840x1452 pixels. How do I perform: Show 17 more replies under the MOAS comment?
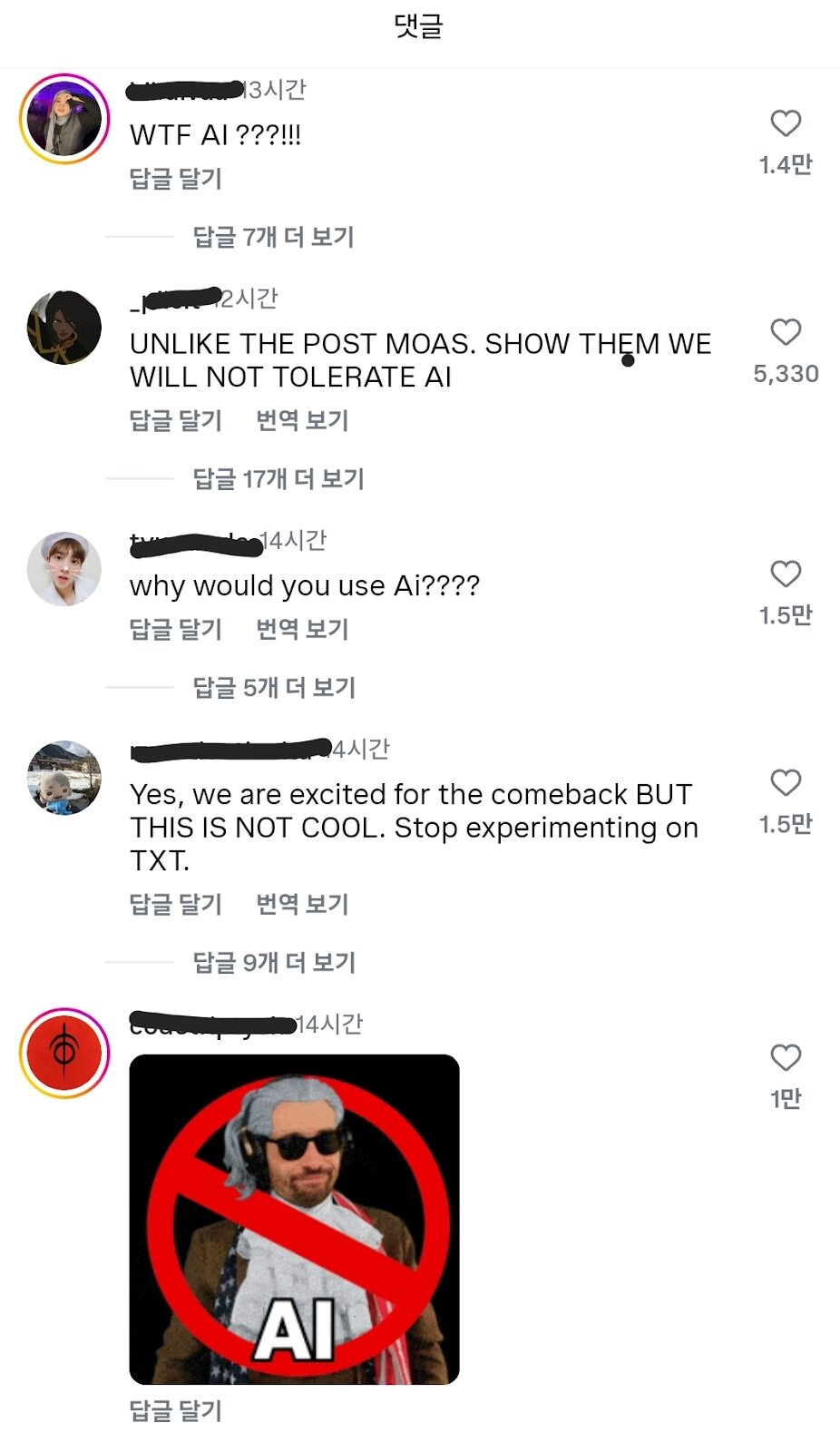tap(278, 478)
